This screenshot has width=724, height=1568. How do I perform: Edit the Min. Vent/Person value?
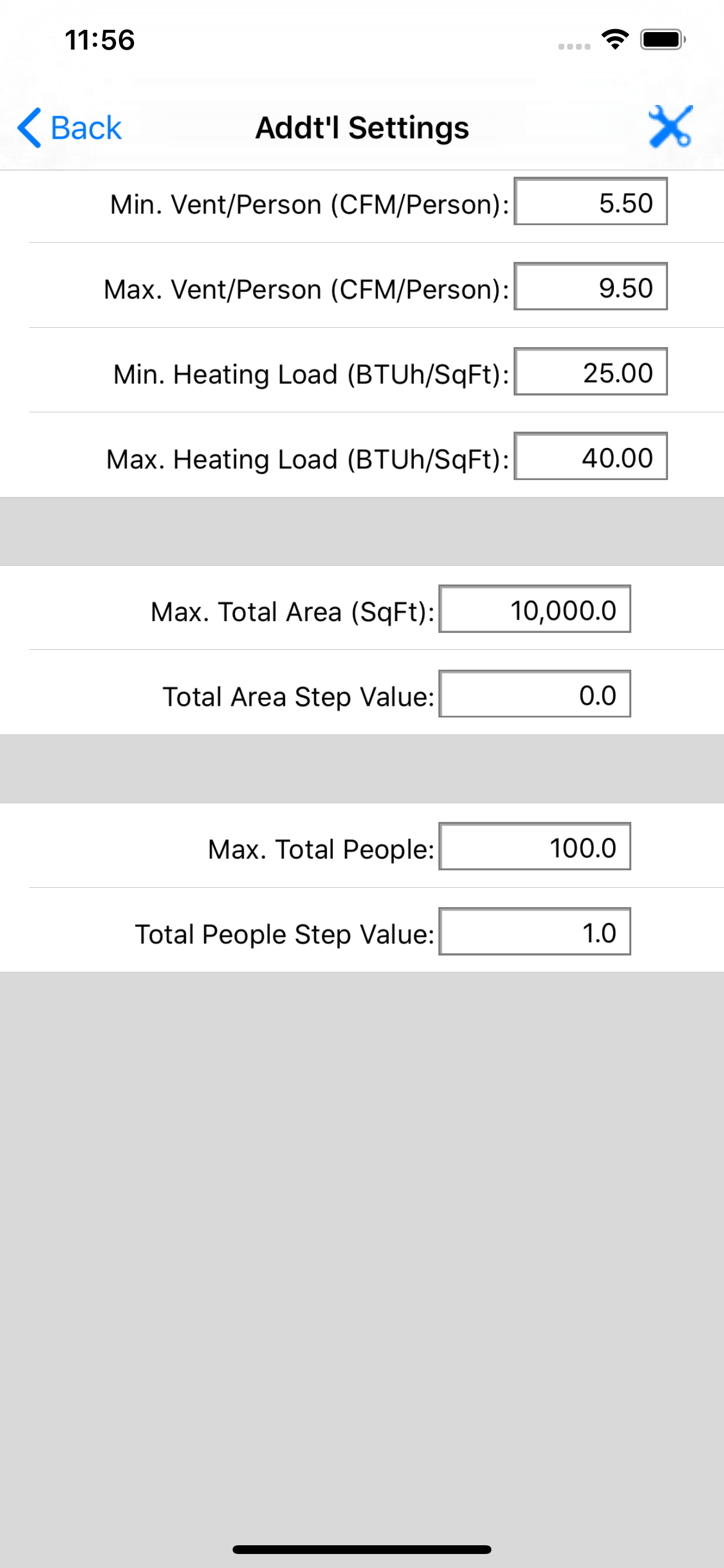590,201
